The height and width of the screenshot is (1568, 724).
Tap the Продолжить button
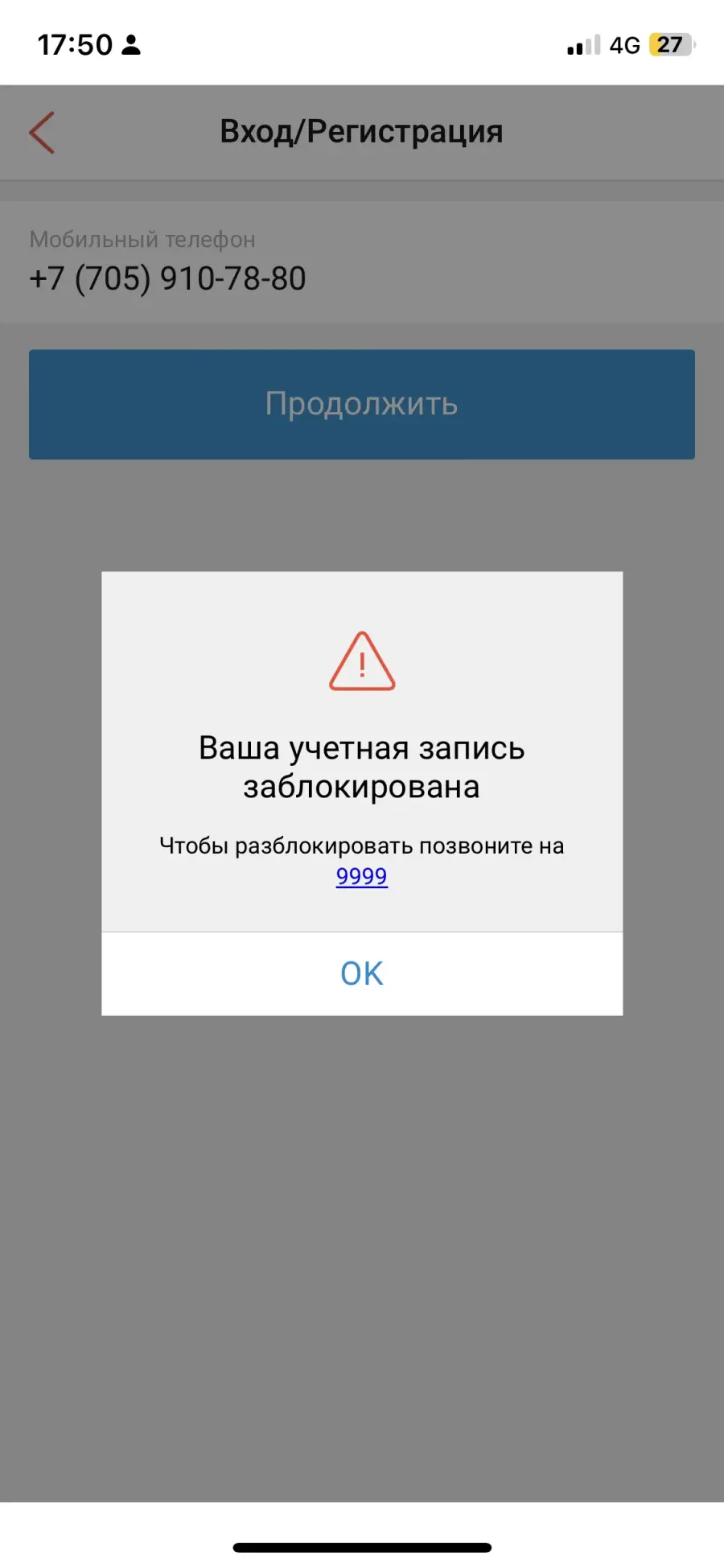(x=362, y=404)
